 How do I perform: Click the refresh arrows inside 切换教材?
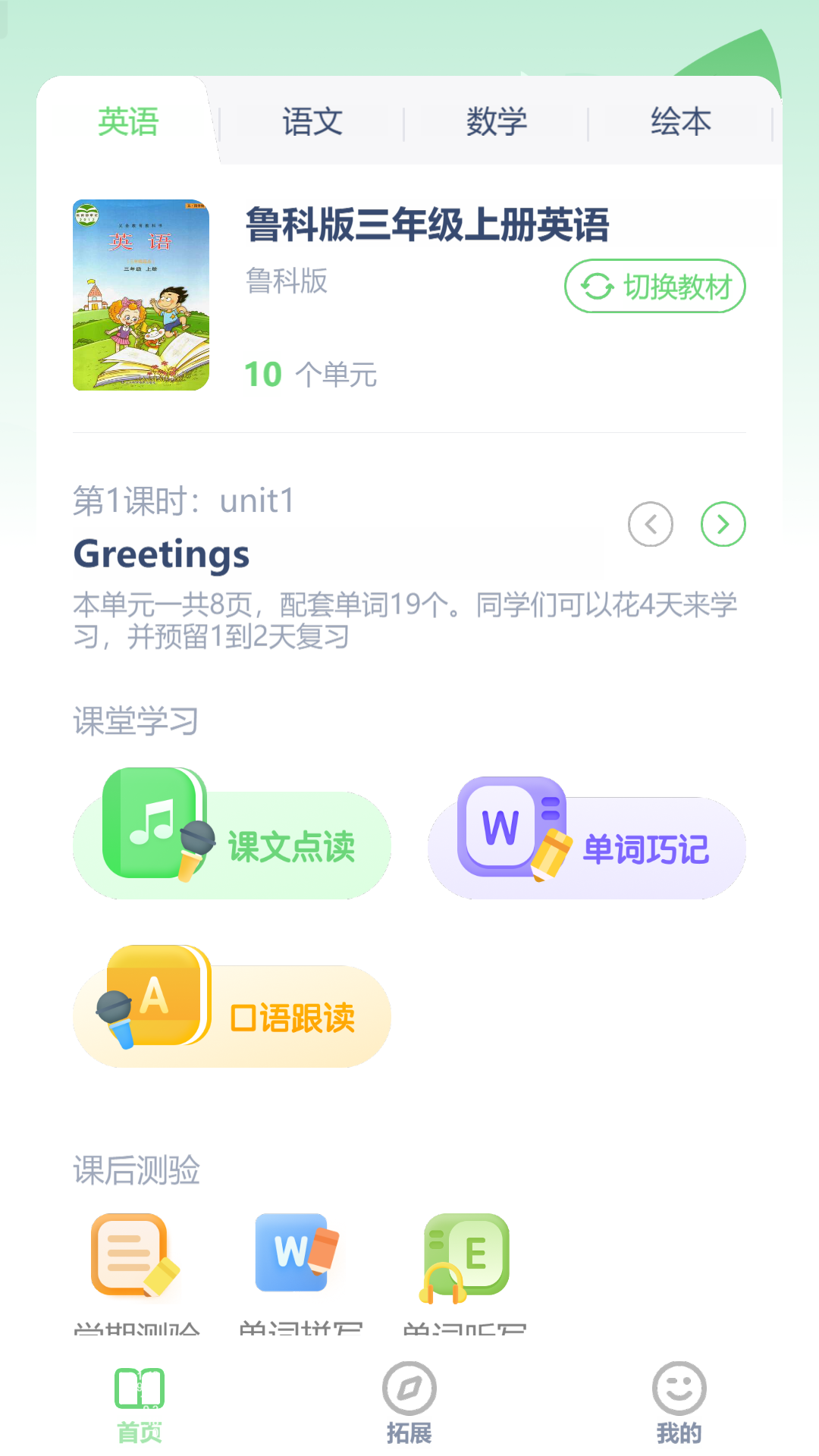click(x=596, y=287)
